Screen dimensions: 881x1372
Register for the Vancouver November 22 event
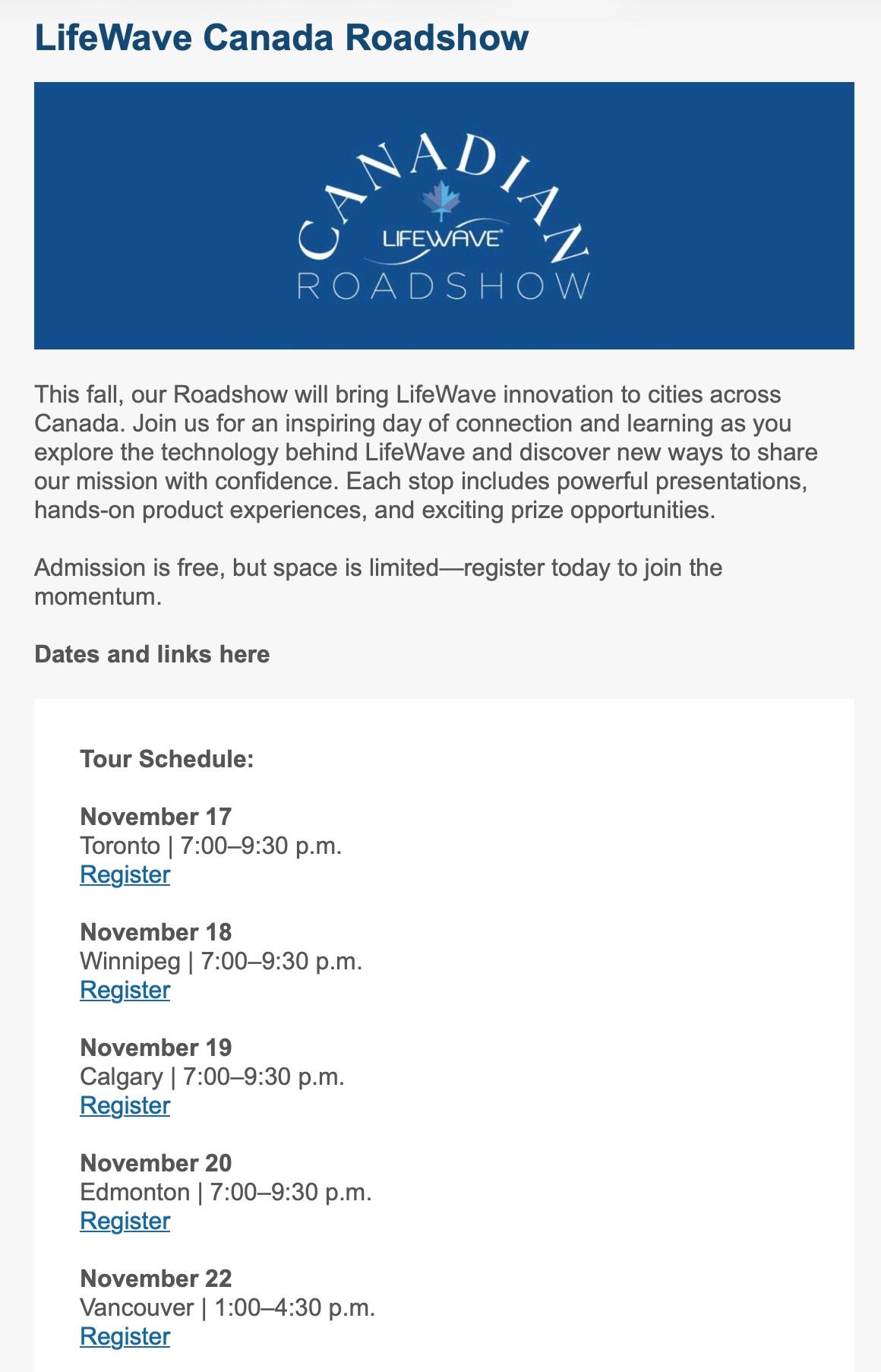125,1336
